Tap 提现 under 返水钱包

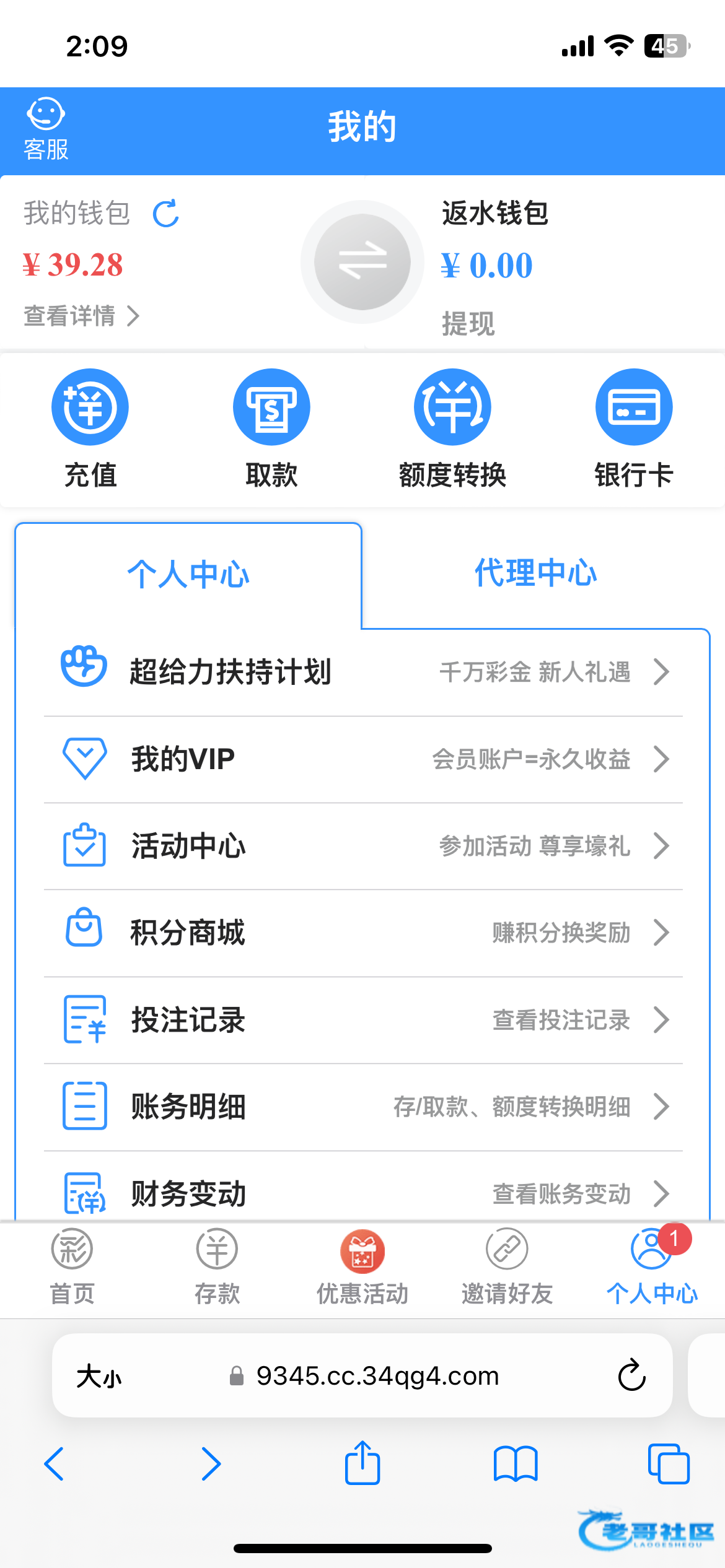click(468, 323)
